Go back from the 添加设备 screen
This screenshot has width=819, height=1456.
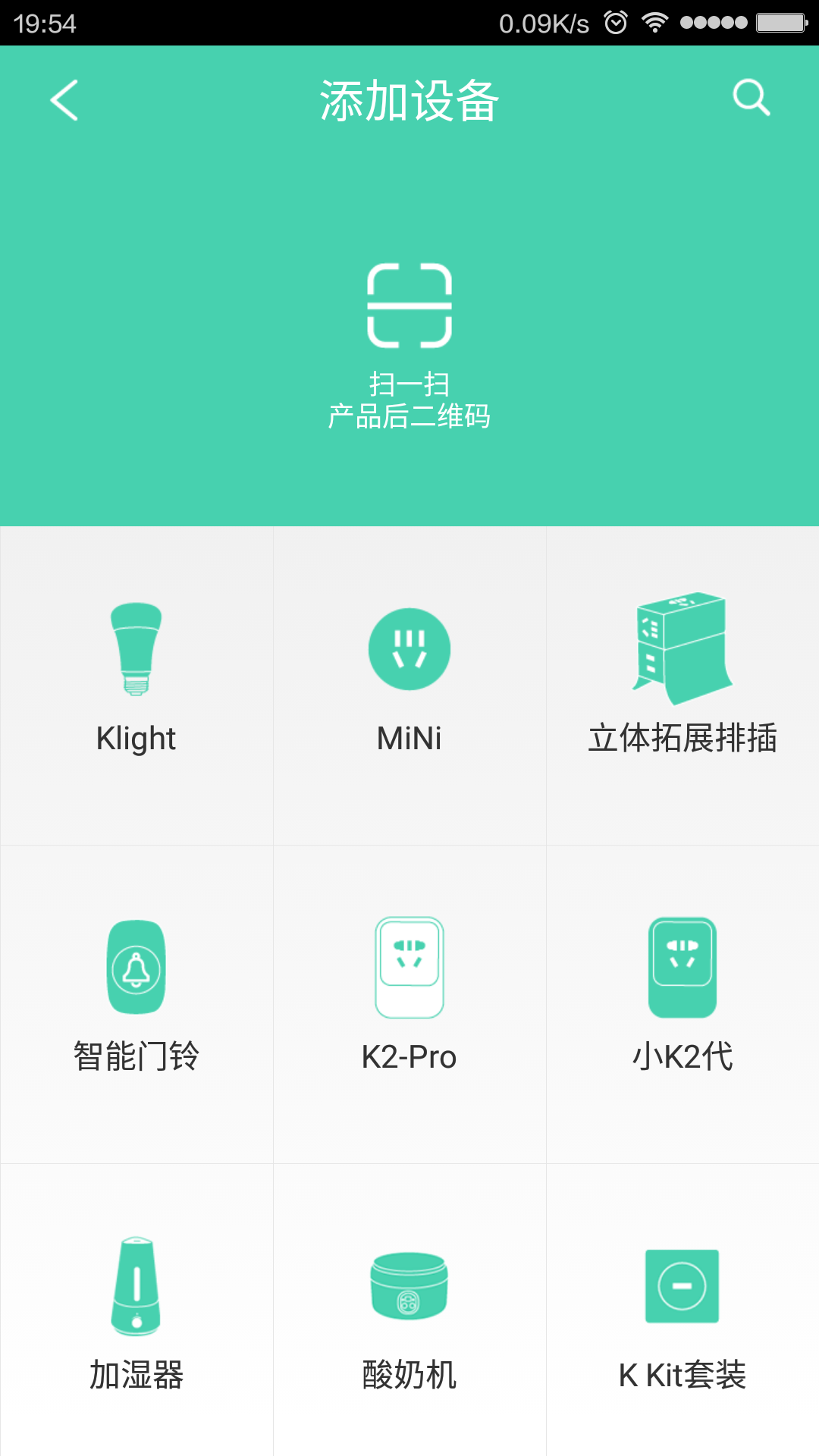(x=64, y=100)
